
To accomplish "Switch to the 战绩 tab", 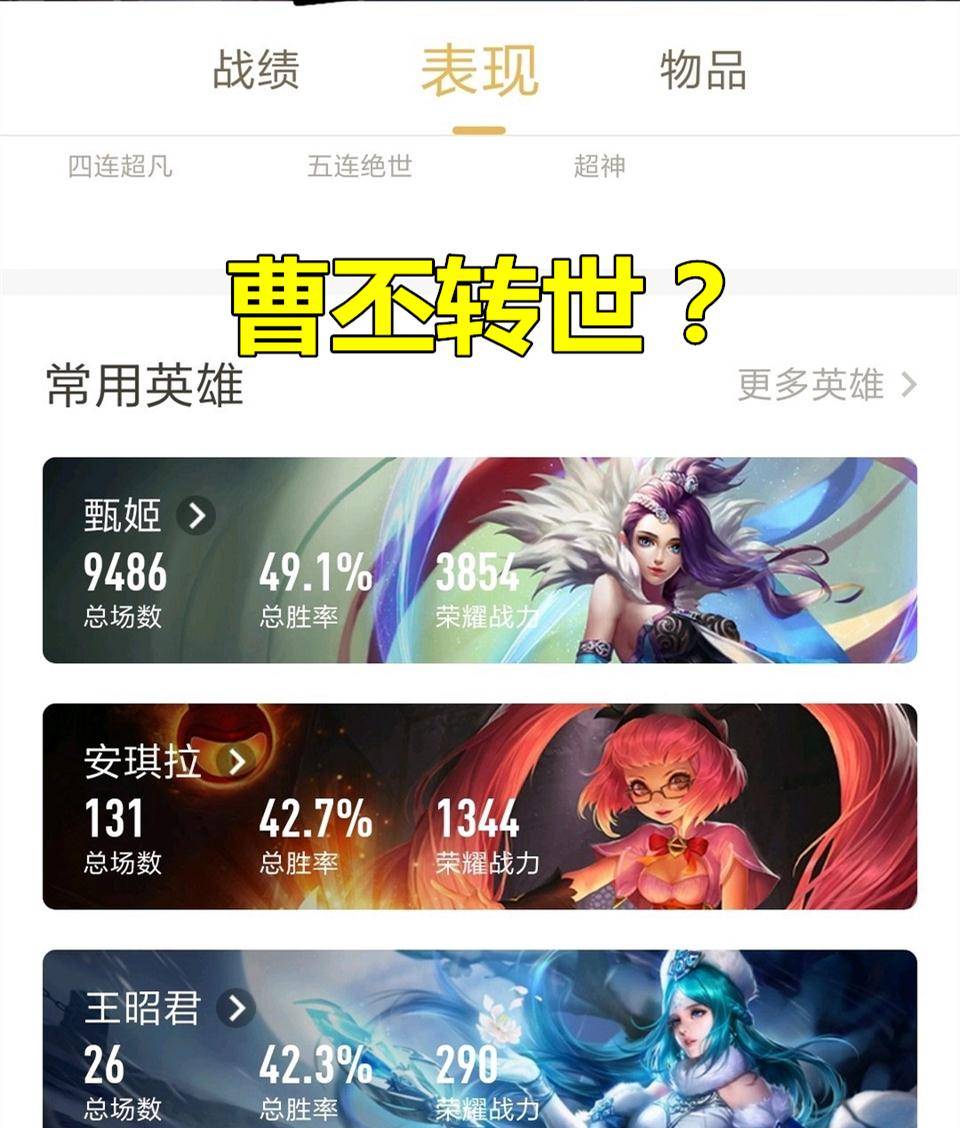I will click(x=256, y=71).
